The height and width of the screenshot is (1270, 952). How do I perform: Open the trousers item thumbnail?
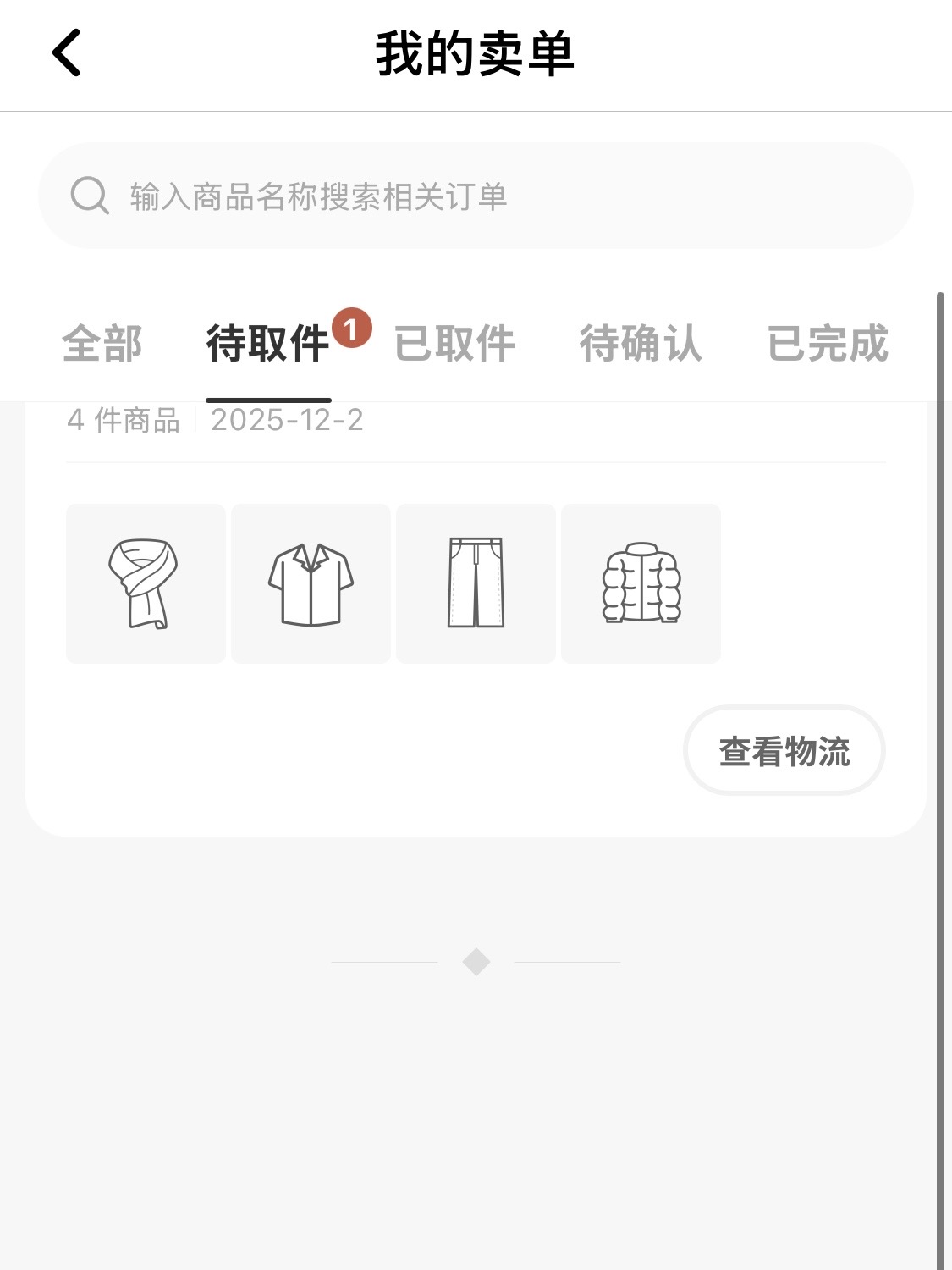click(476, 583)
